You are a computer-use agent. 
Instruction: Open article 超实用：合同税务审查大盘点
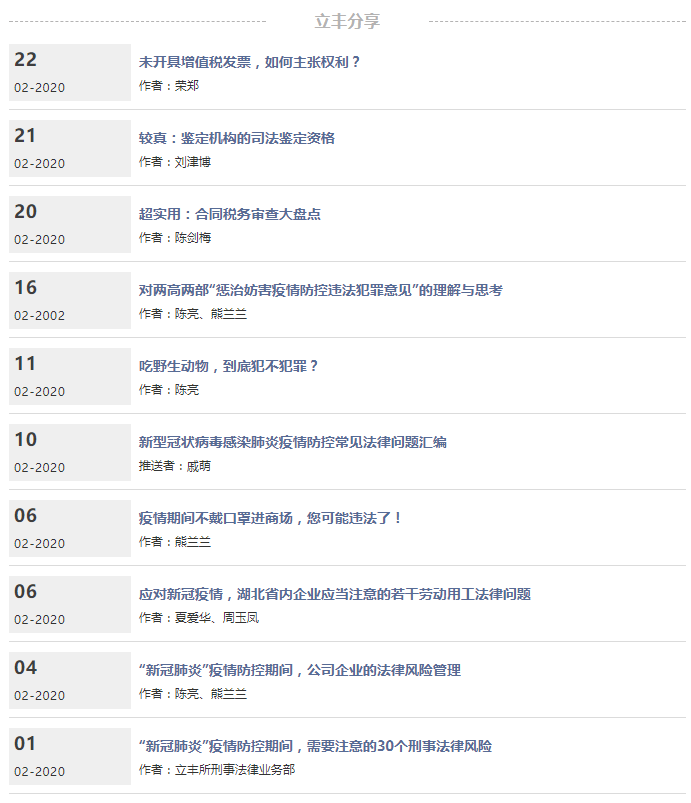[229, 214]
